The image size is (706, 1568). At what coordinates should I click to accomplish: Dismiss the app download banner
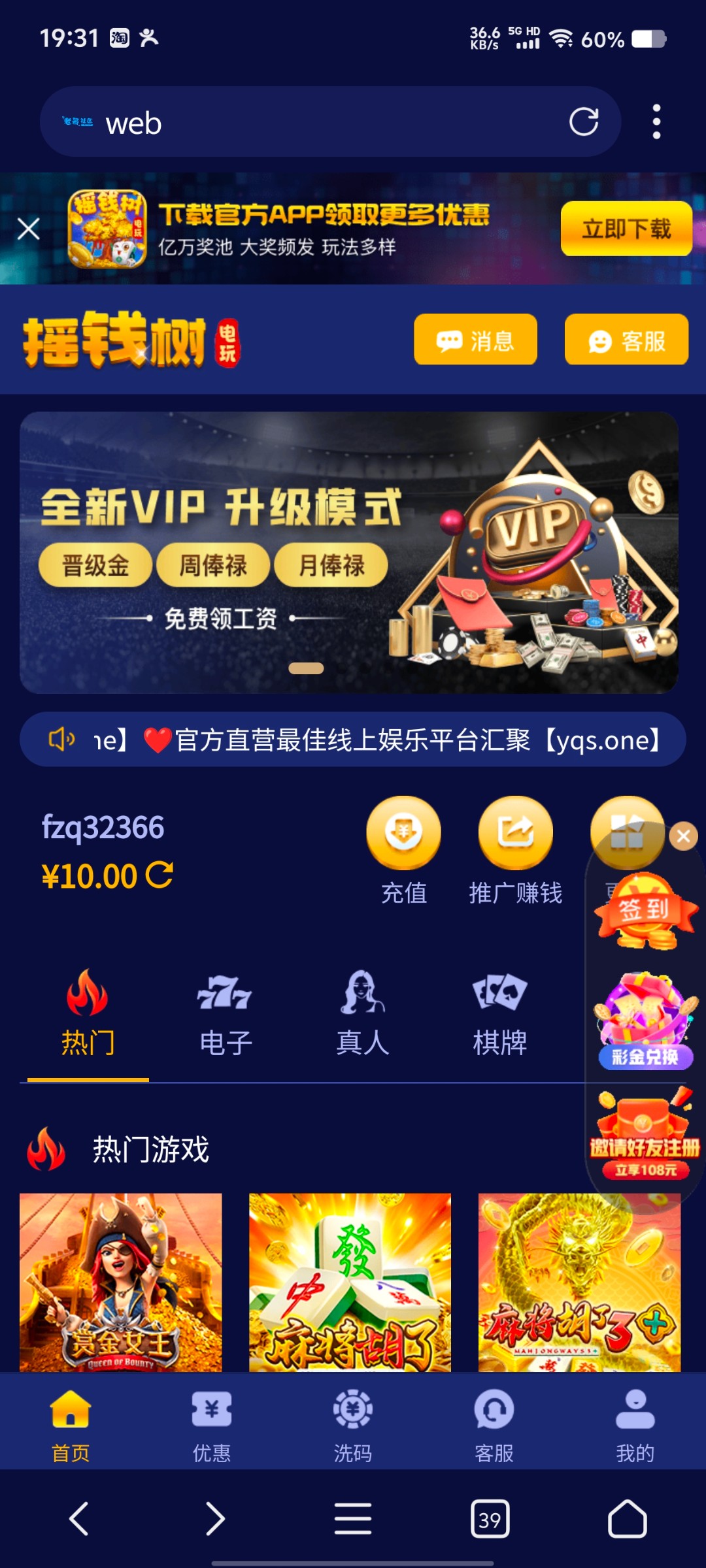coord(29,229)
